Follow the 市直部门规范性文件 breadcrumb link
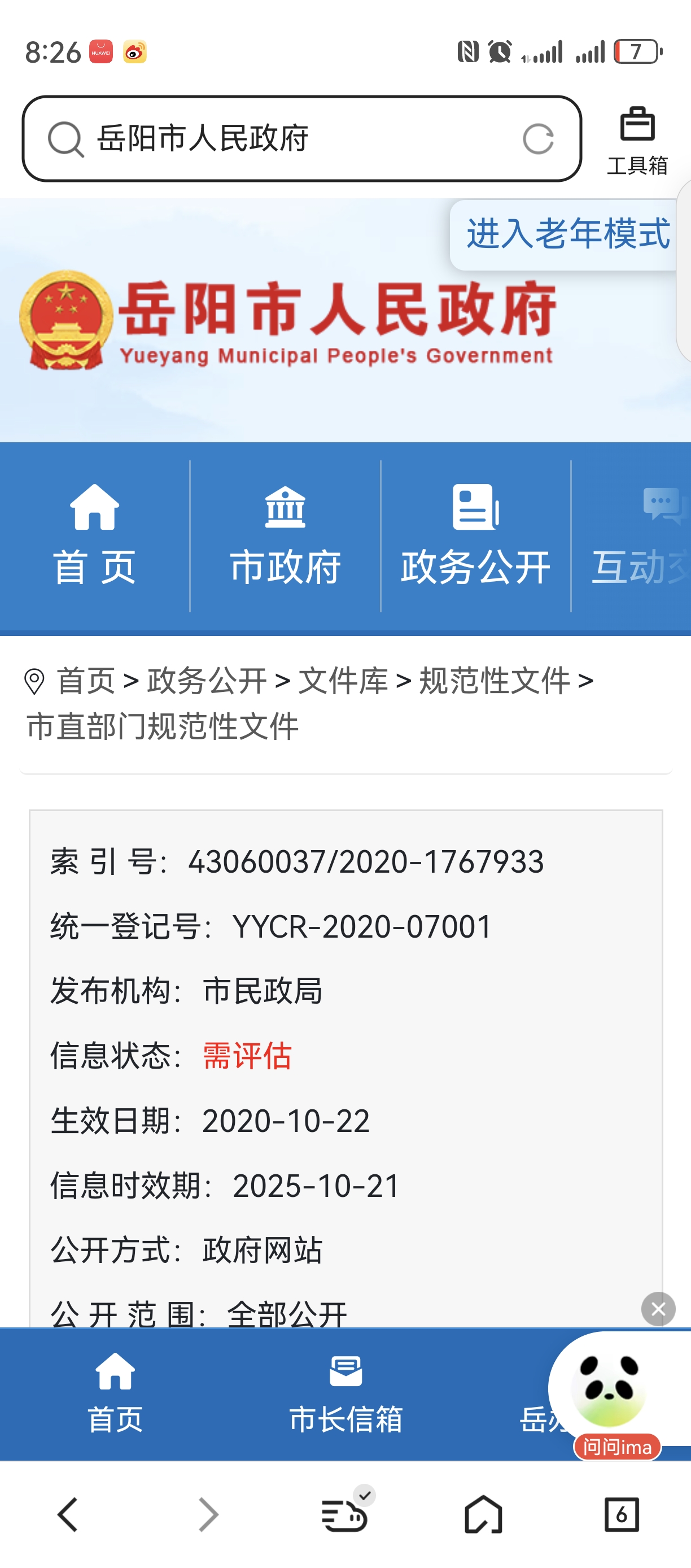 tap(163, 726)
